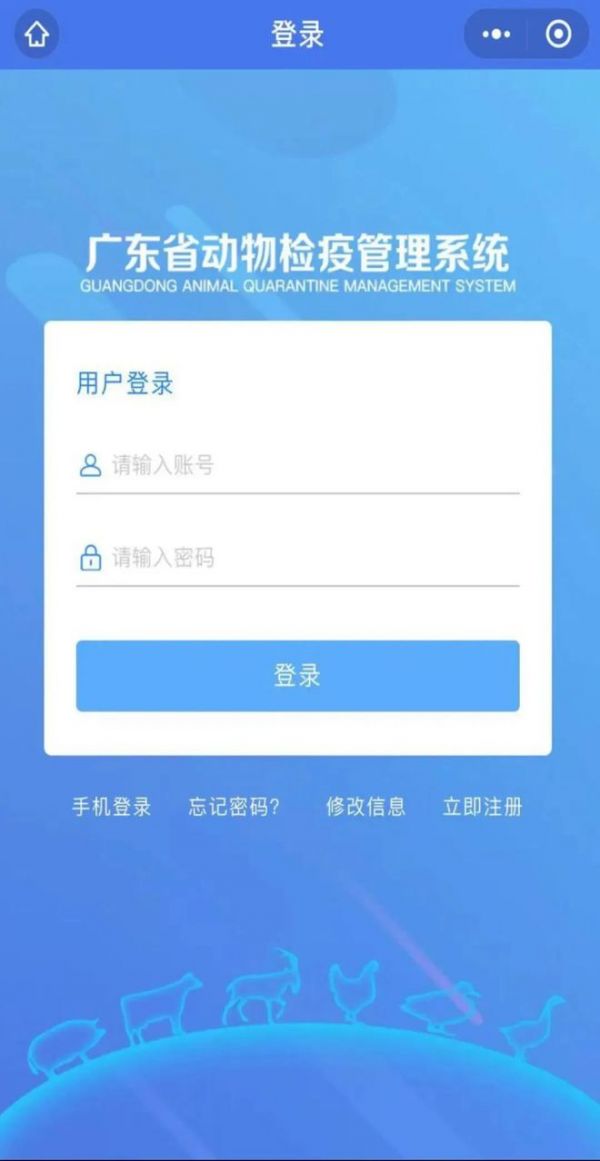Open the three-dot more menu

(x=496, y=35)
